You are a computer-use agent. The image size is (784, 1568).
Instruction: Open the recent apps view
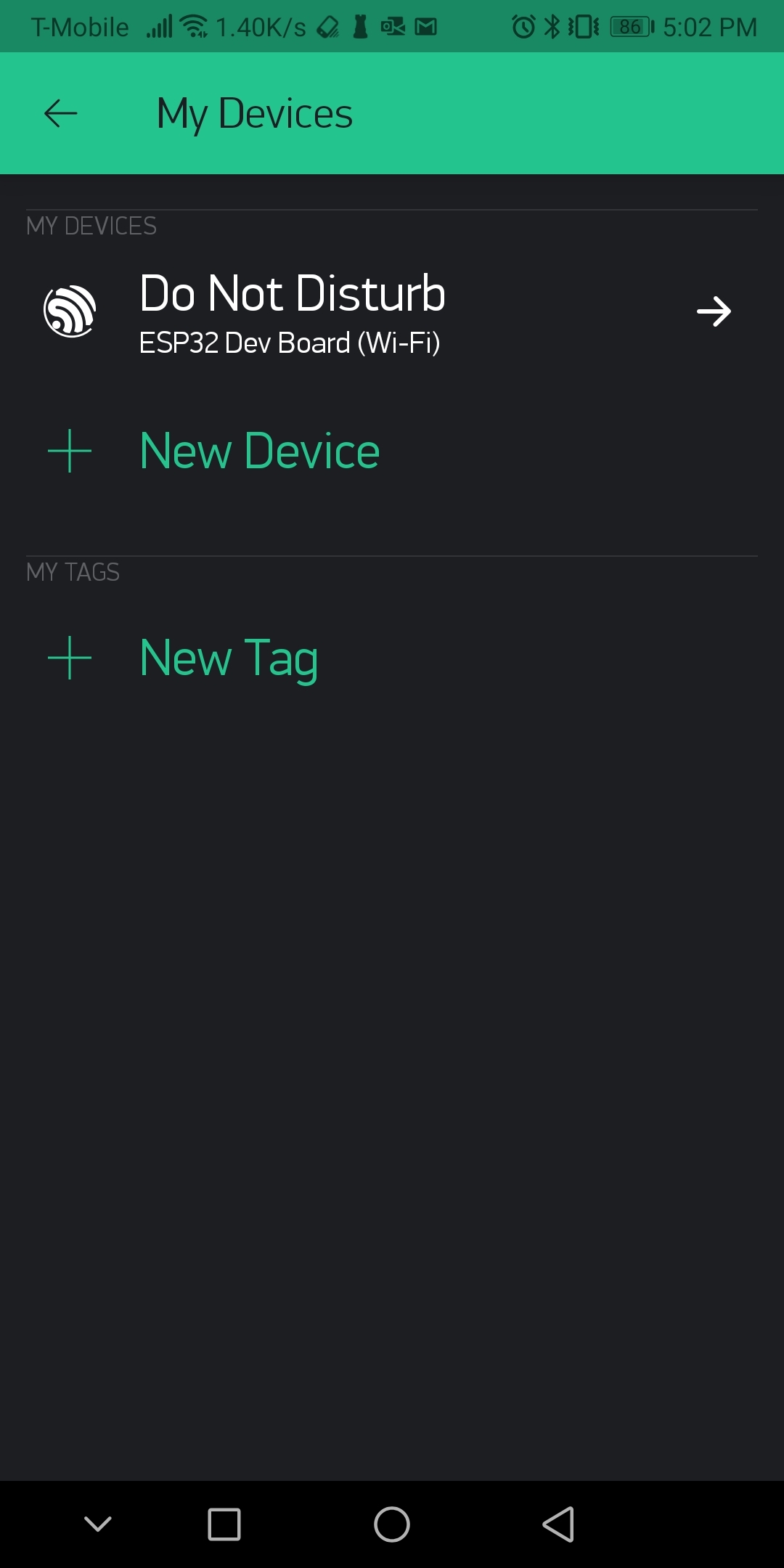pos(224,1524)
